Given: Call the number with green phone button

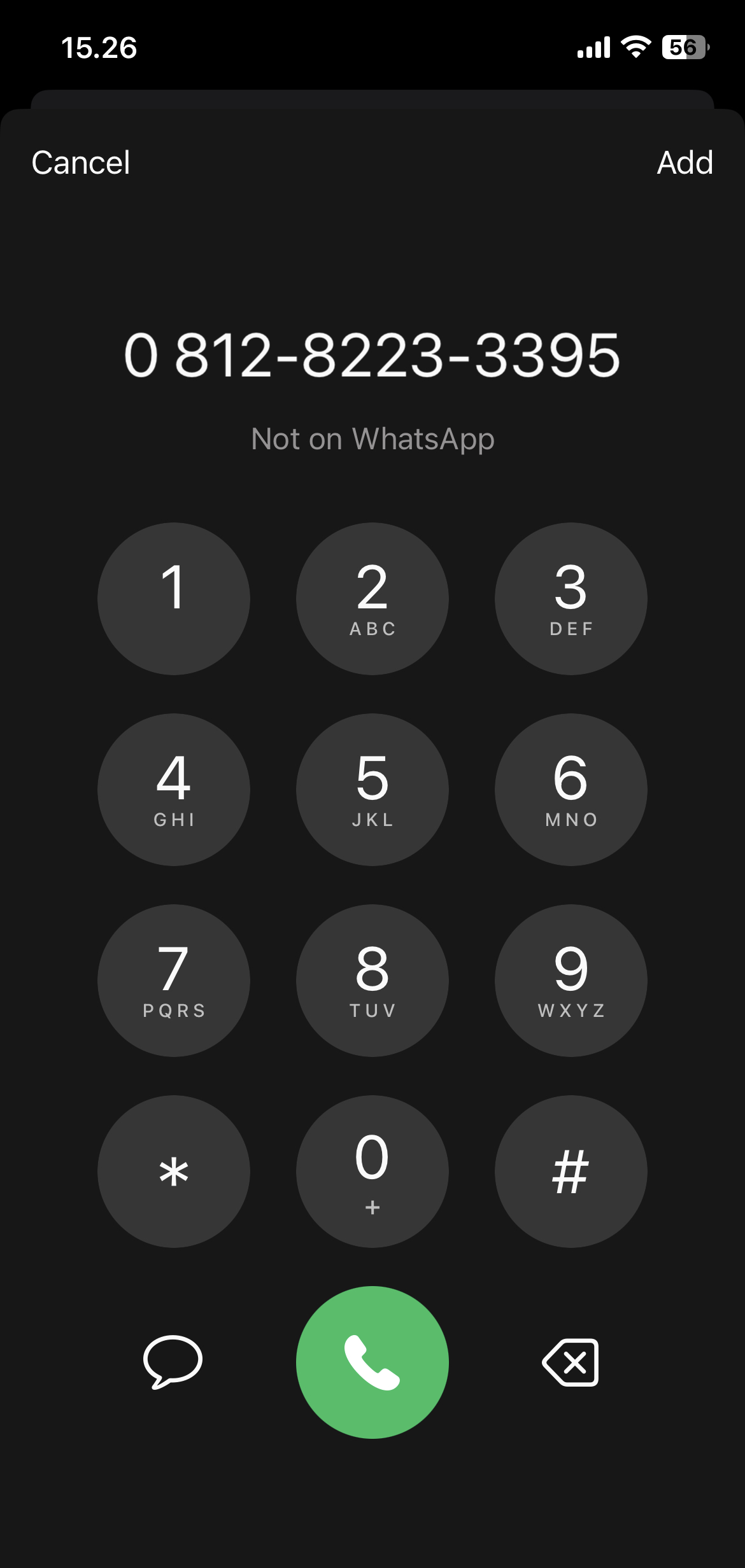Looking at the screenshot, I should coord(372,1362).
